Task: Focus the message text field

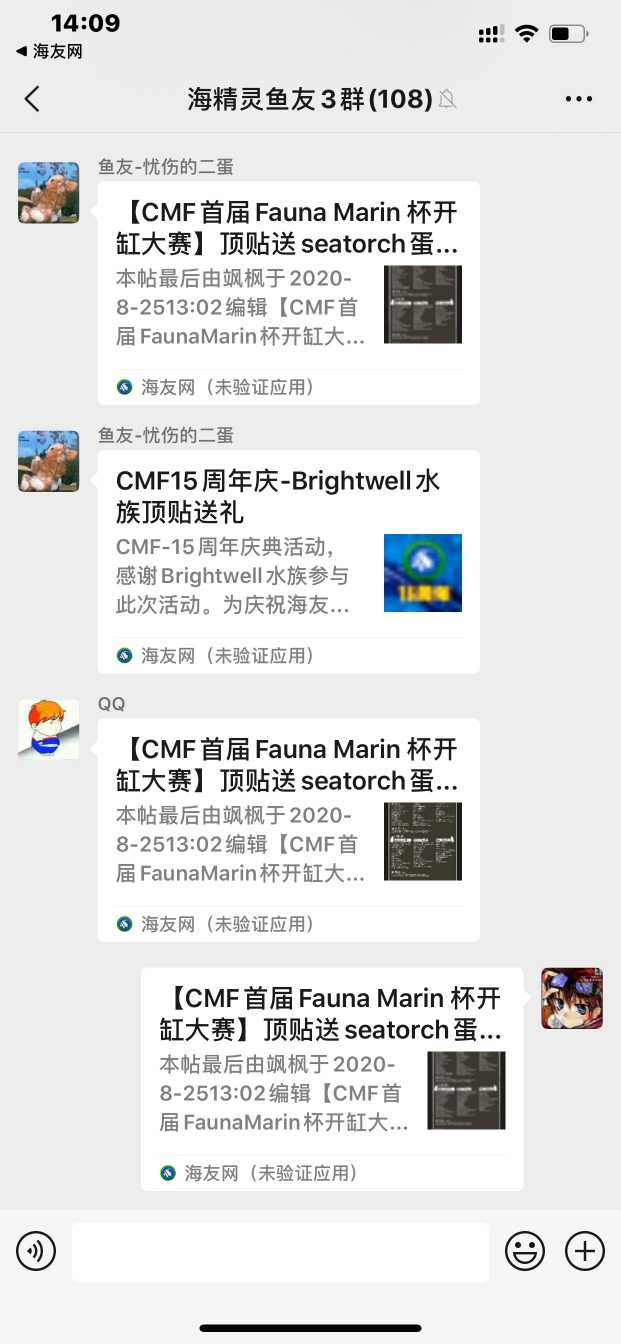Action: click(280, 1251)
